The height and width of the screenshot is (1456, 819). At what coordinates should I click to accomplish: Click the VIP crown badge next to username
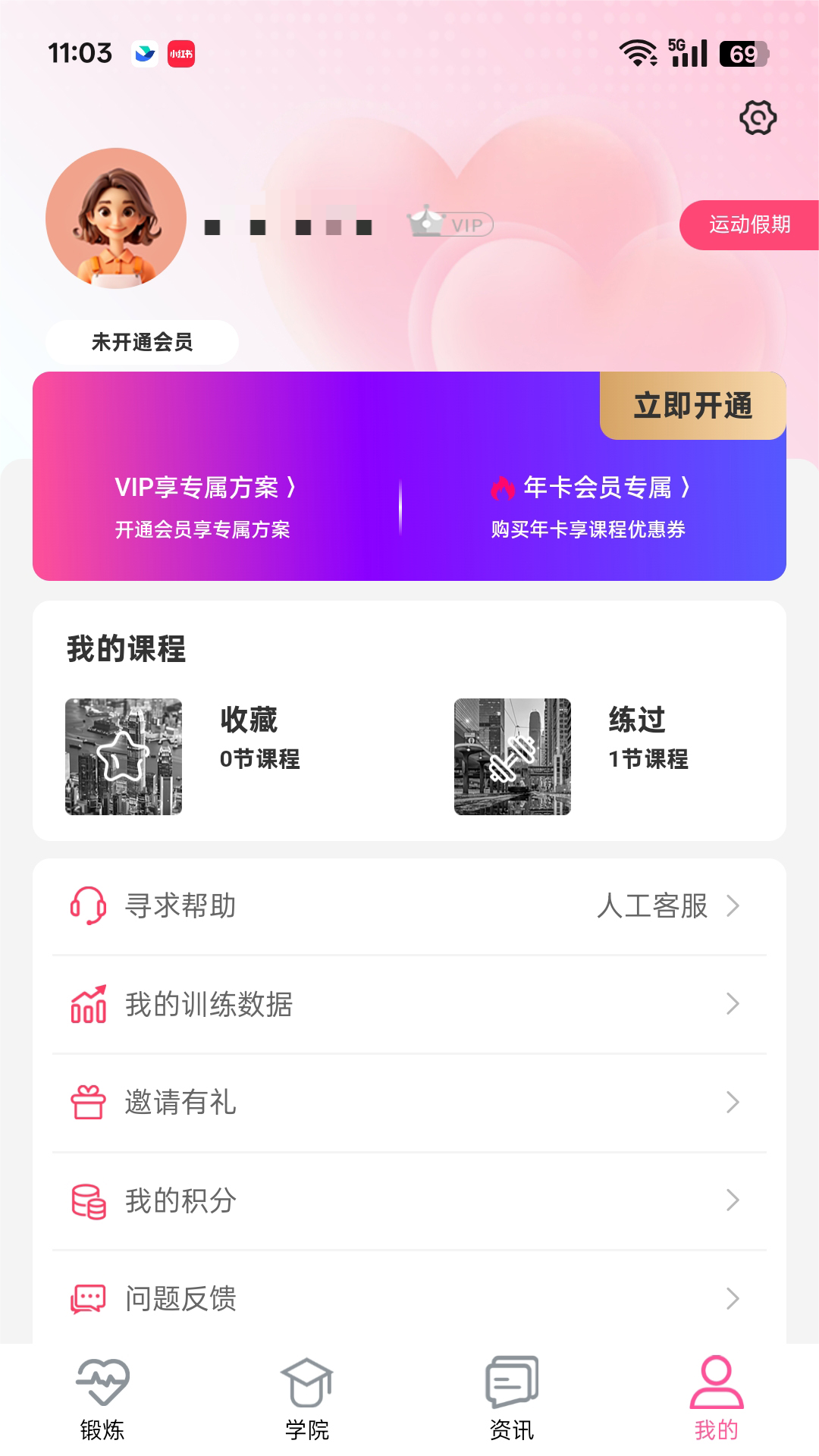pos(450,224)
